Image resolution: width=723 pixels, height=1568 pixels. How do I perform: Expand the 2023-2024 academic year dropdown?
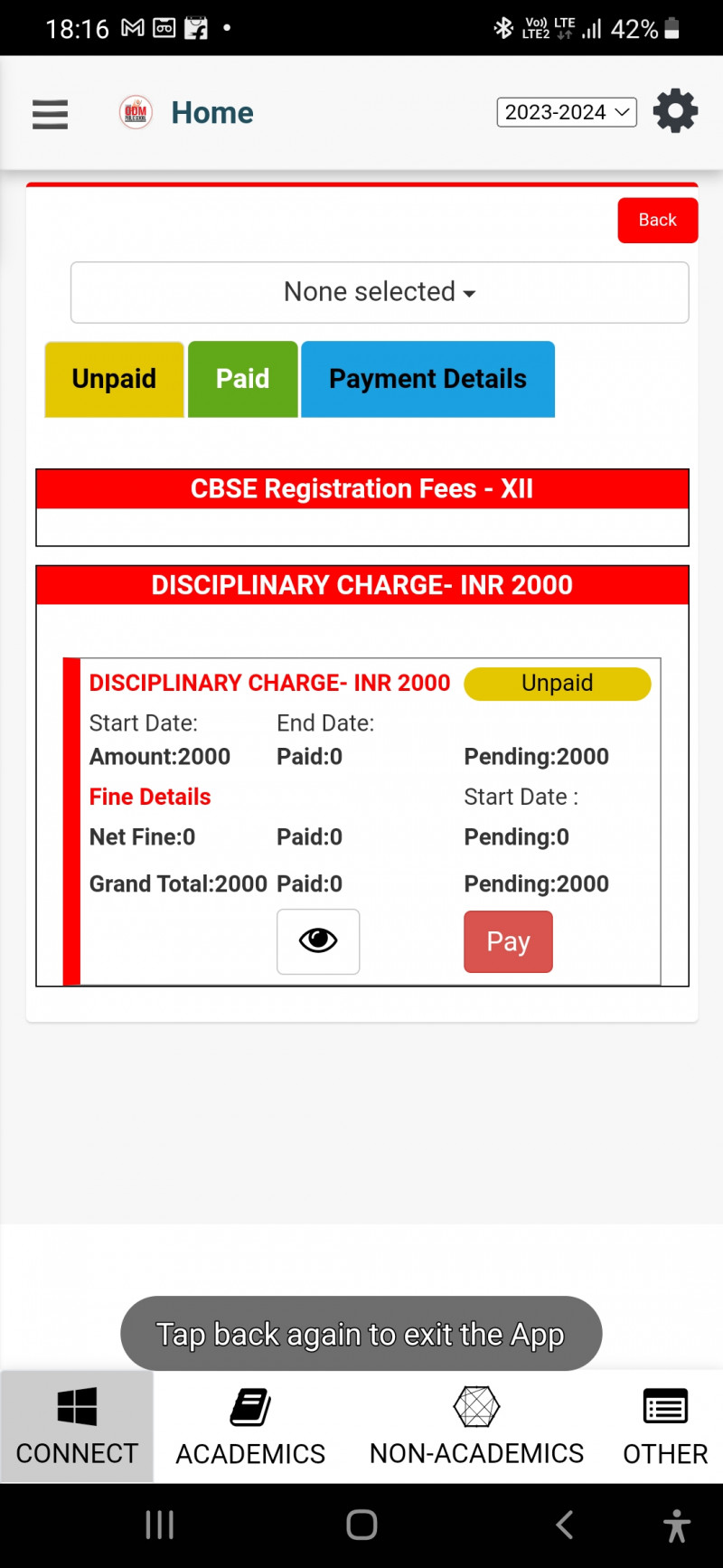pyautogui.click(x=566, y=112)
